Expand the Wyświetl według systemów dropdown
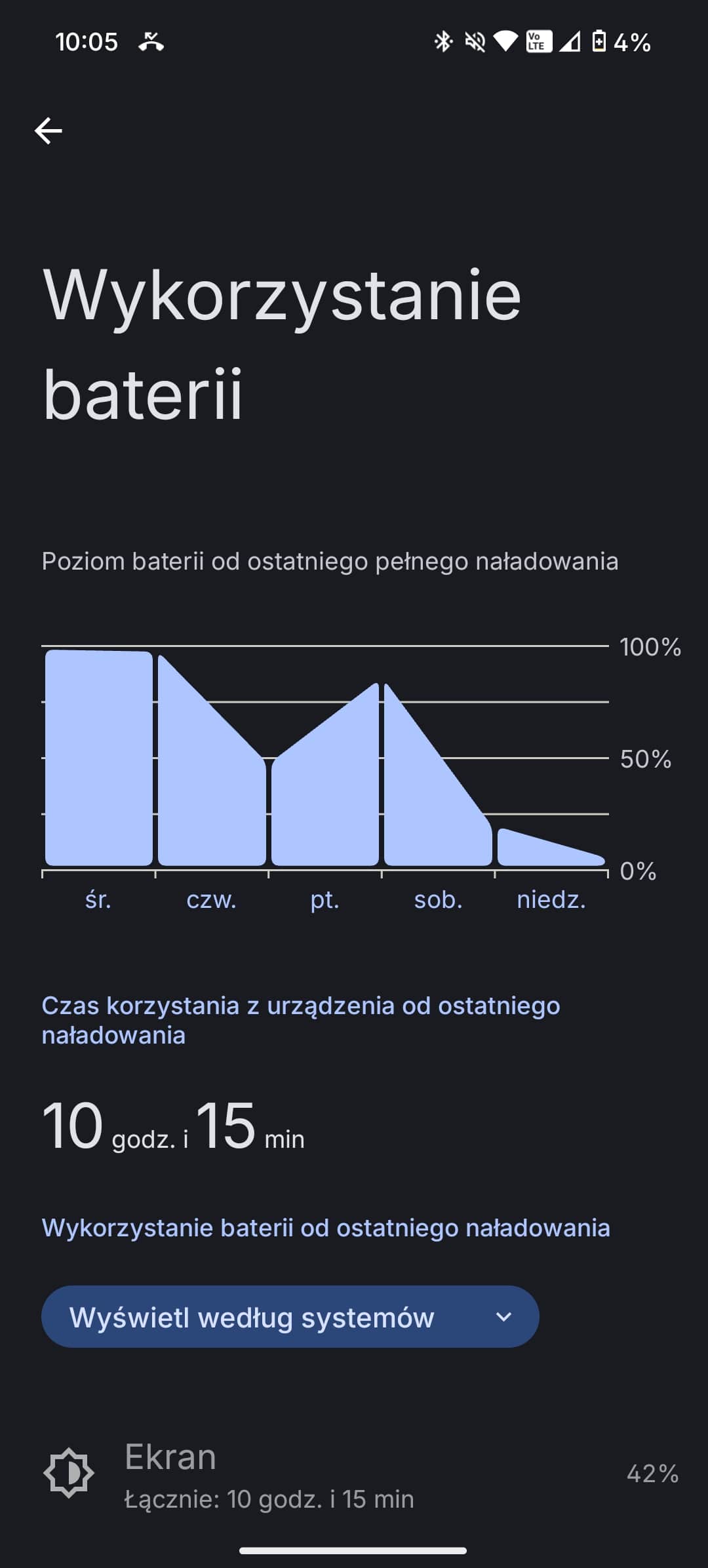 pyautogui.click(x=290, y=1316)
